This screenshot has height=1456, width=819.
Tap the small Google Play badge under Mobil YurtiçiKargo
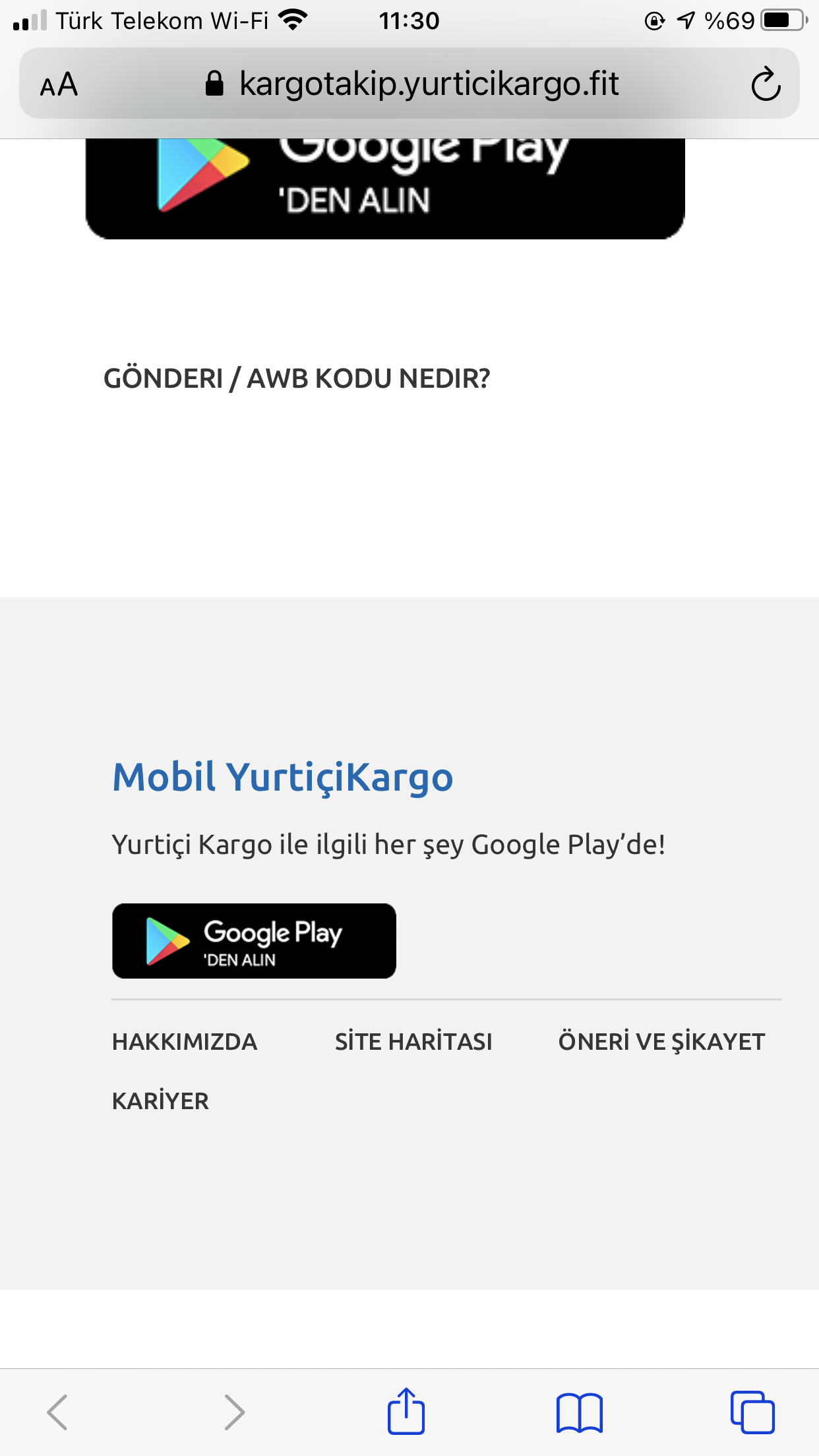click(x=254, y=941)
